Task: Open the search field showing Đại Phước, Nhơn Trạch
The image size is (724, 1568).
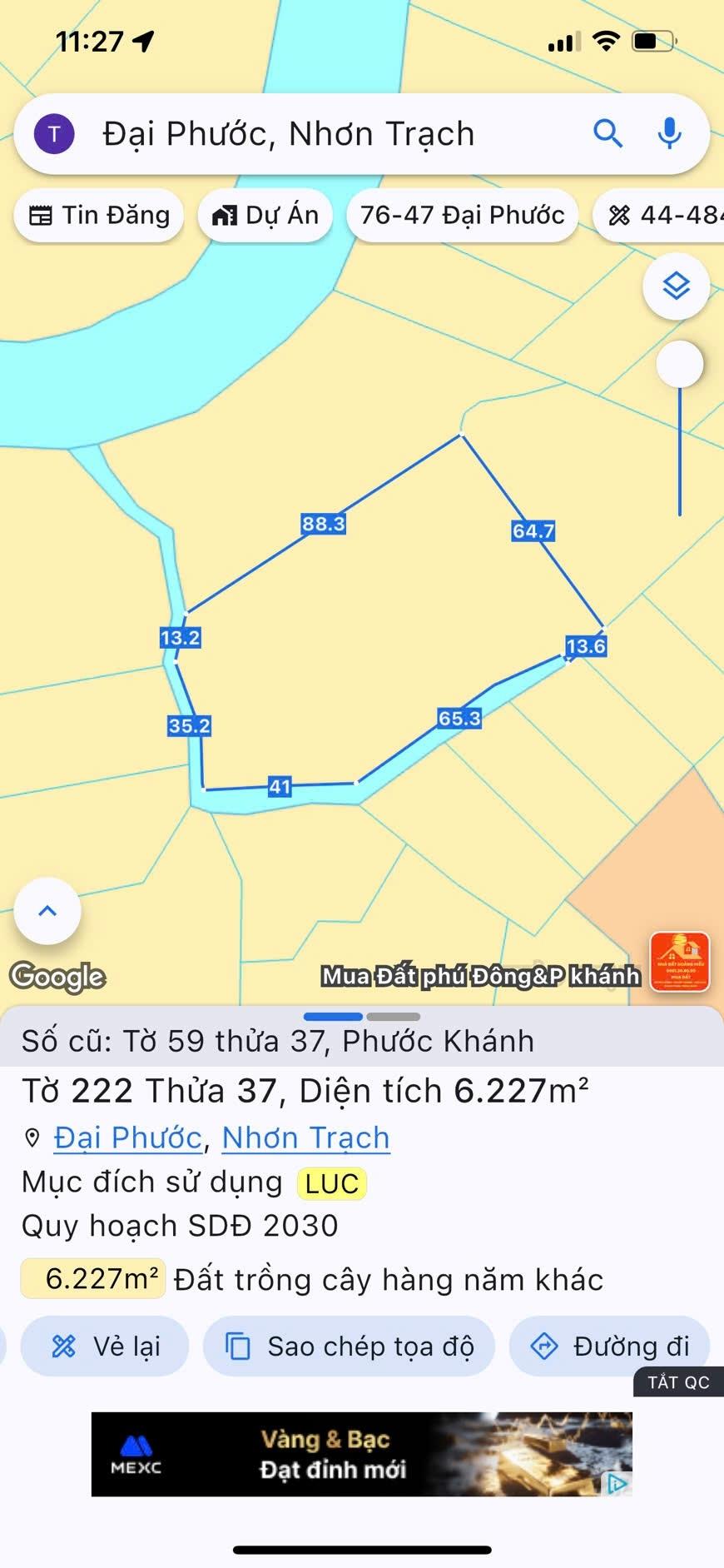Action: (316, 134)
